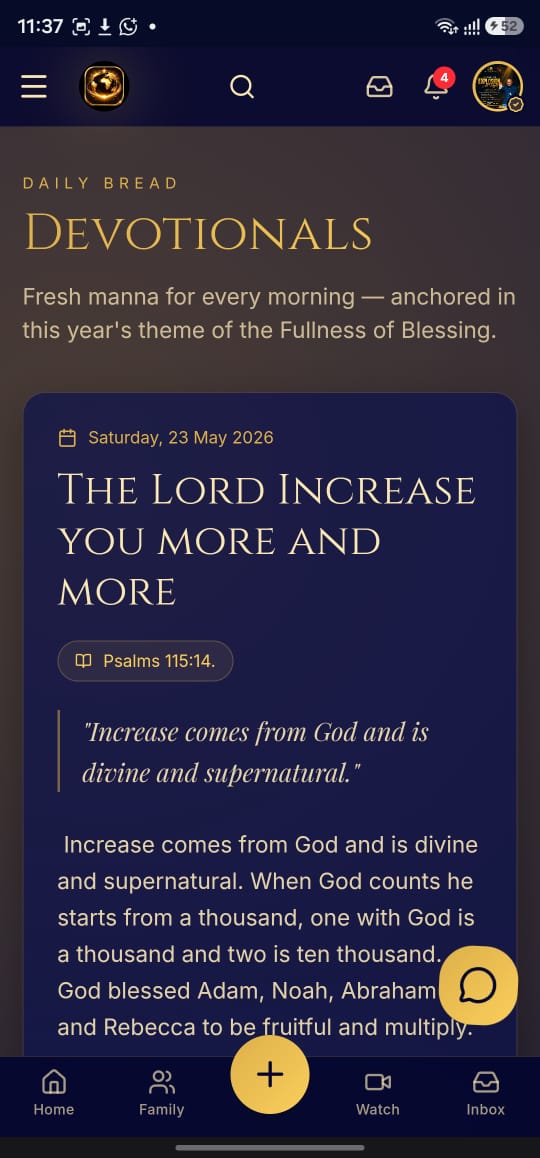Open the Inbox tab in bottom navigation
This screenshot has width=540, height=1158.
pyautogui.click(x=485, y=1093)
